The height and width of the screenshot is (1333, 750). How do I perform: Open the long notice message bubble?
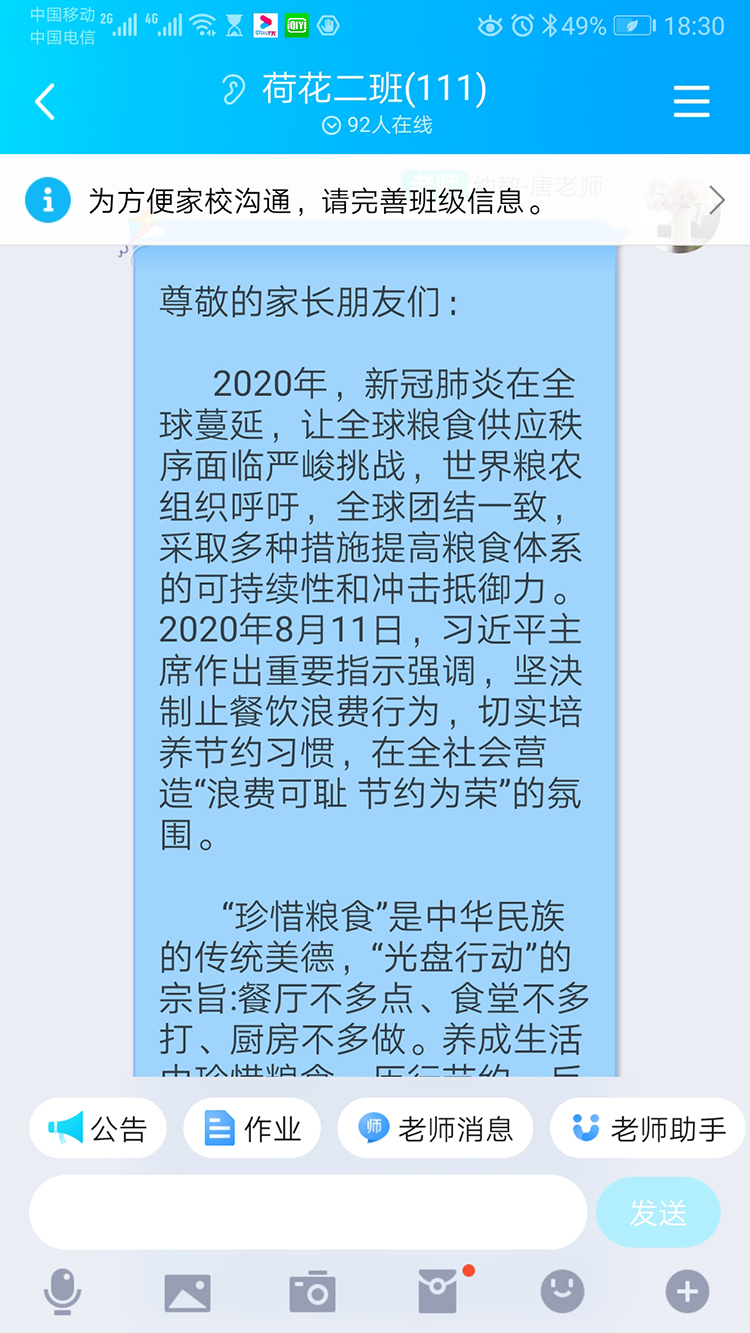point(376,660)
